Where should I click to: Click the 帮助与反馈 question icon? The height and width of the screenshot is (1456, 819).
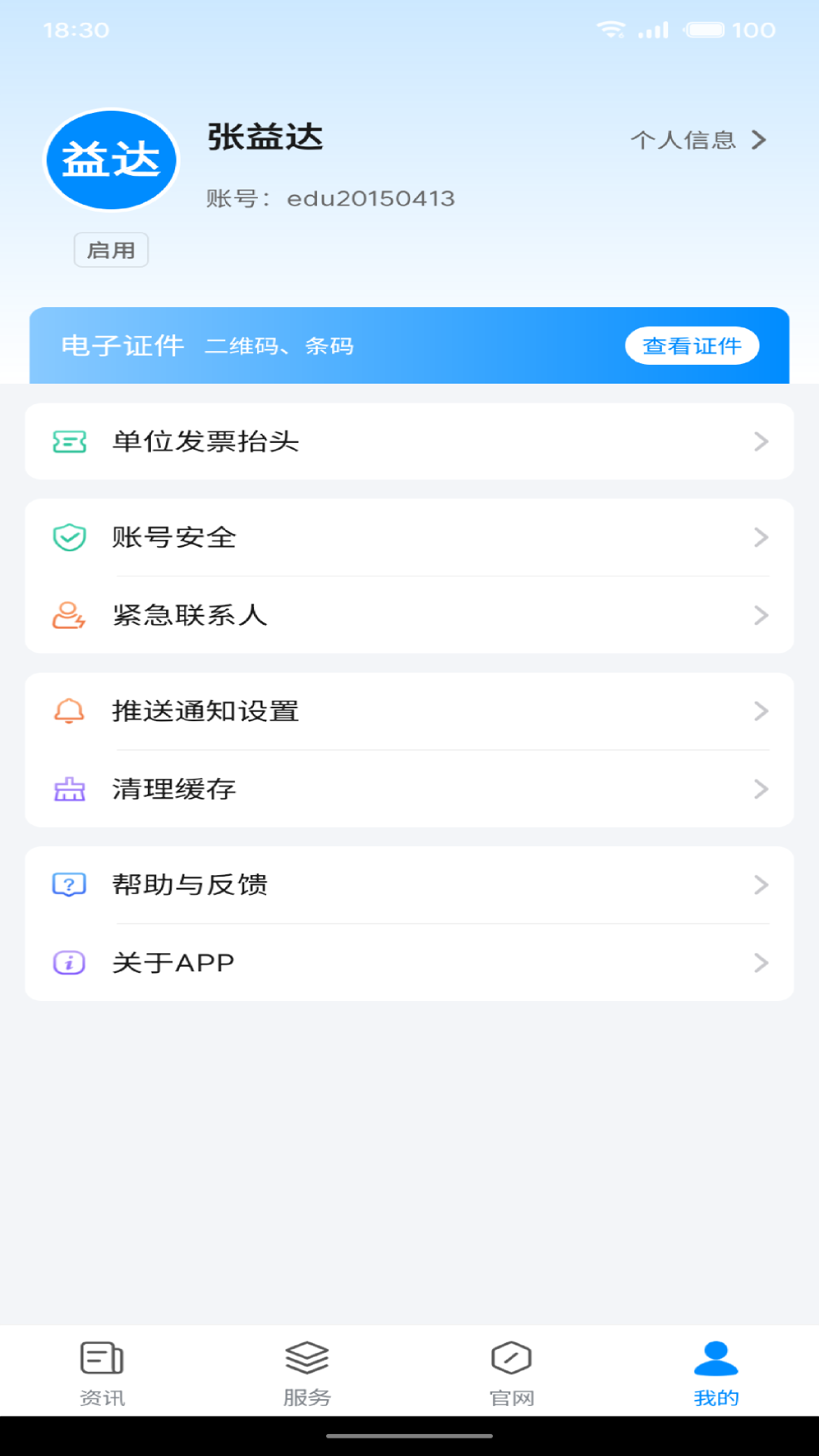coord(69,884)
